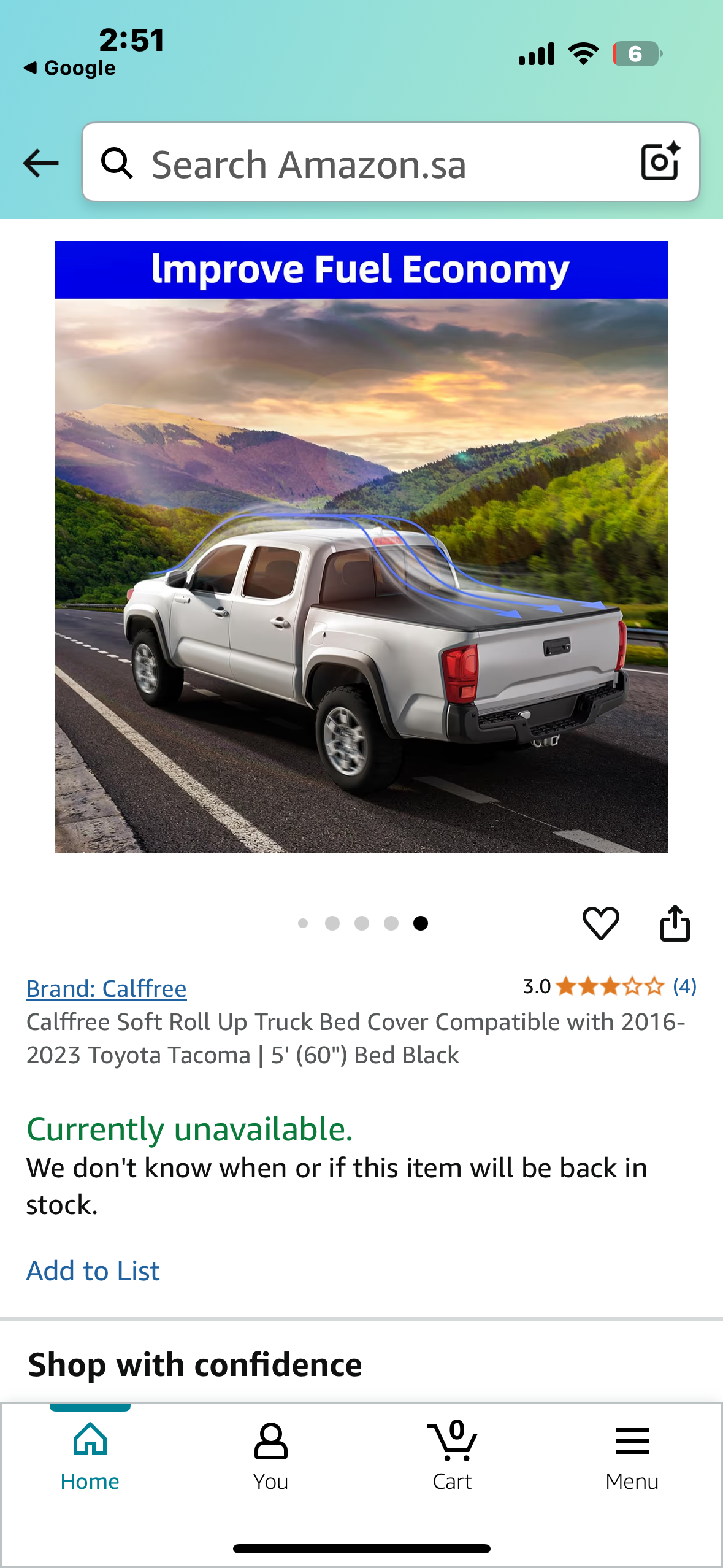Screen dimensions: 723x1568
Task: Open the truck bed cover product image
Action: [361, 546]
